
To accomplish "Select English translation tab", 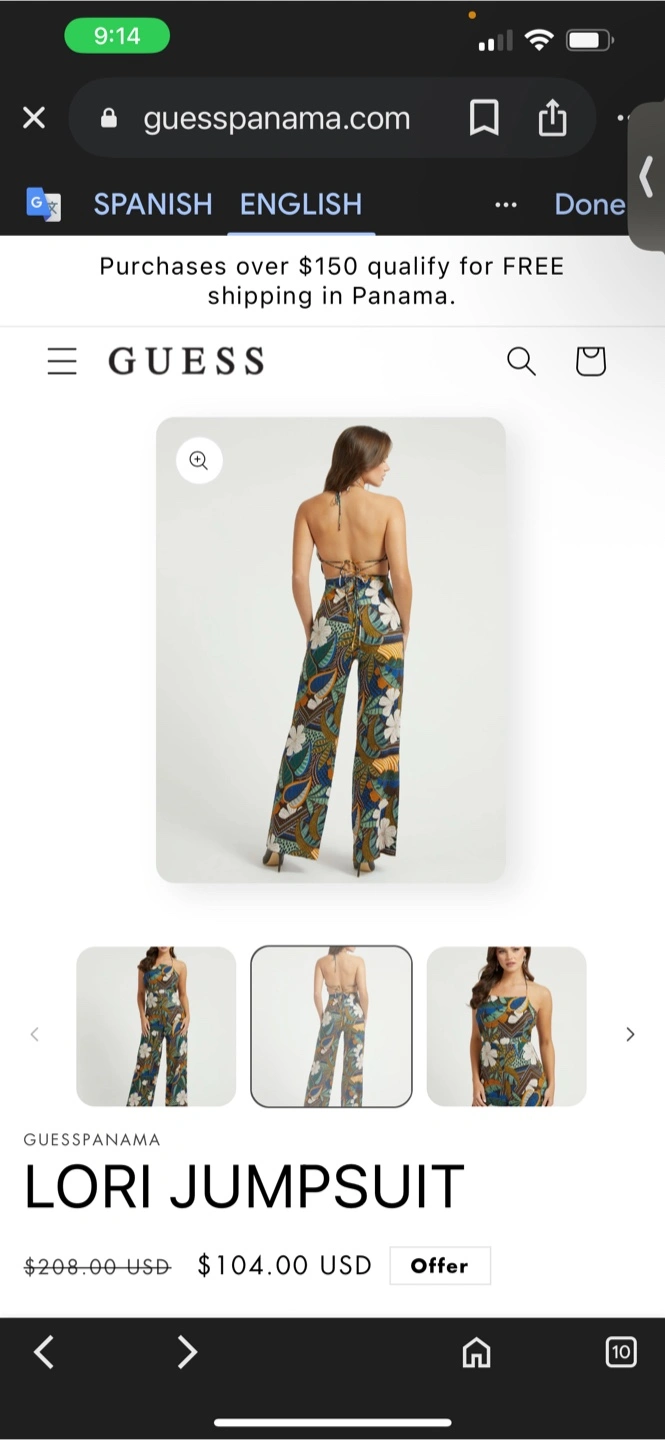I will (300, 204).
